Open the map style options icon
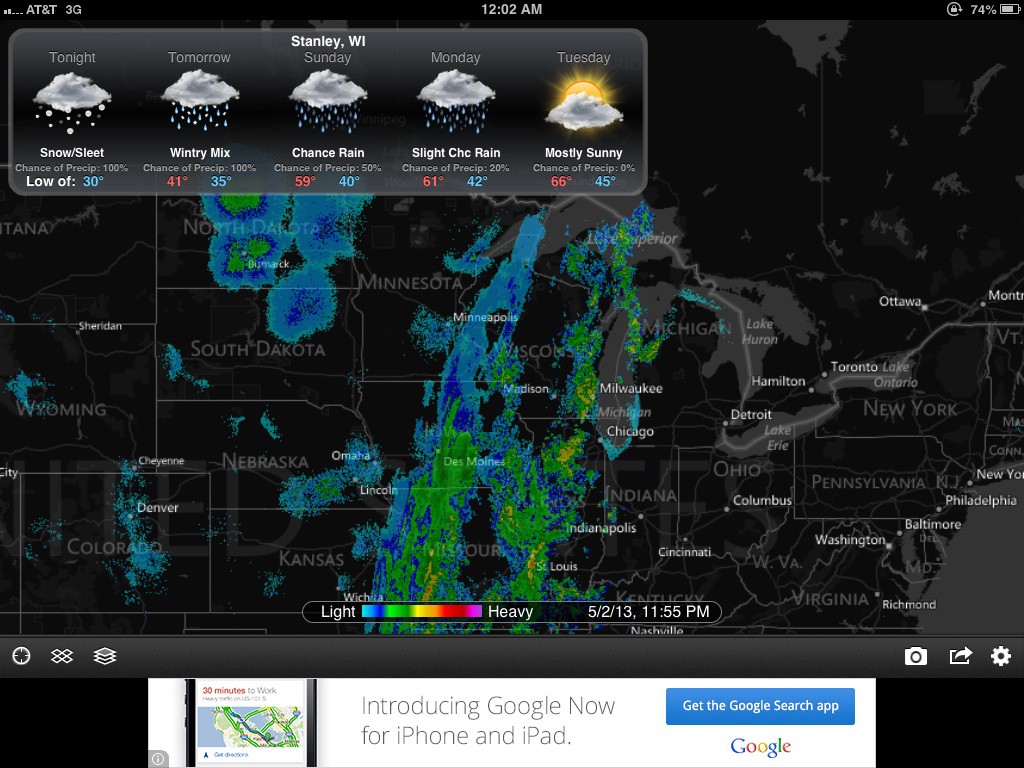 pyautogui.click(x=62, y=656)
